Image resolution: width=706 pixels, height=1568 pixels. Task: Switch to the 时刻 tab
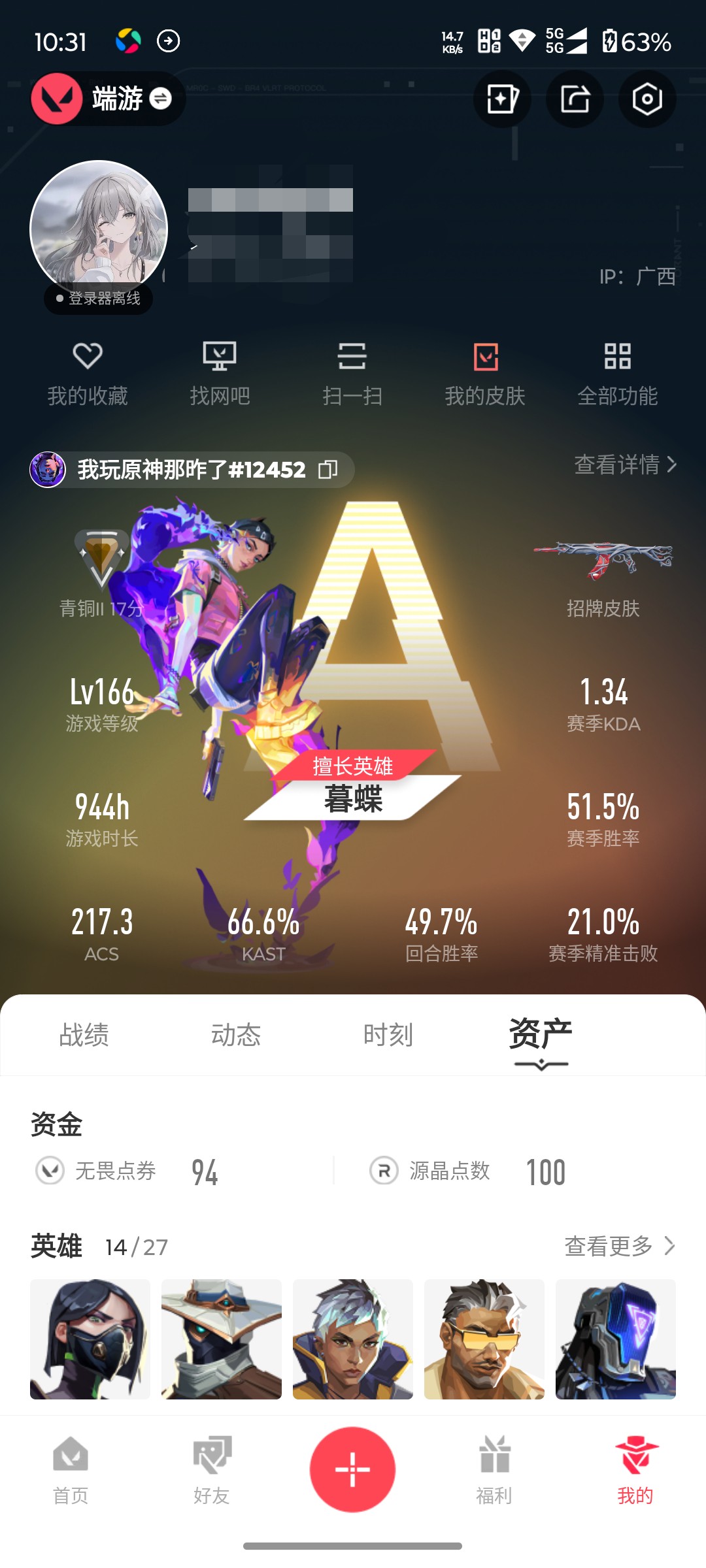(x=388, y=1035)
